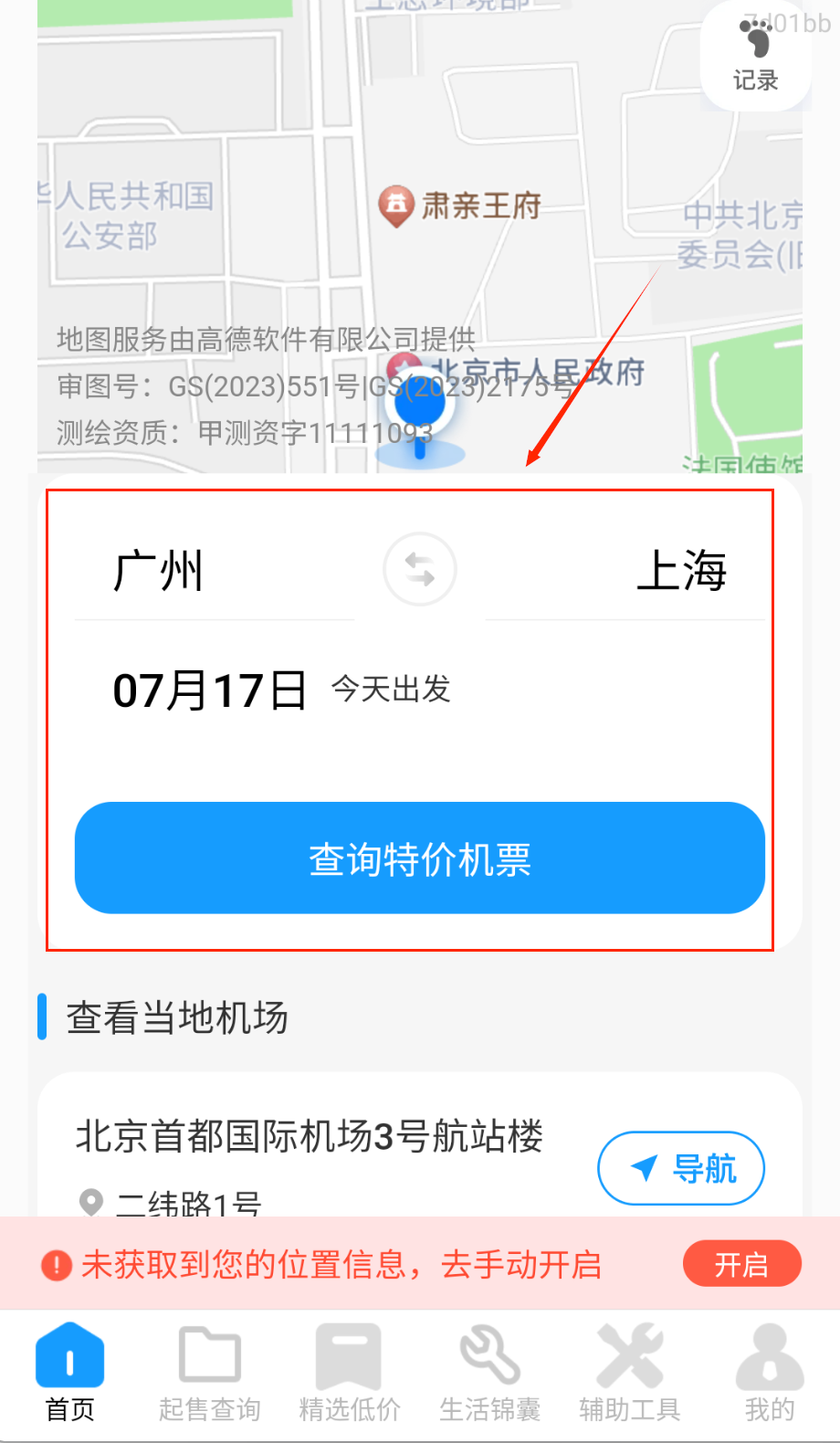Pick a different date than 07月17日
This screenshot has height=1443, width=840.
pyautogui.click(x=210, y=690)
